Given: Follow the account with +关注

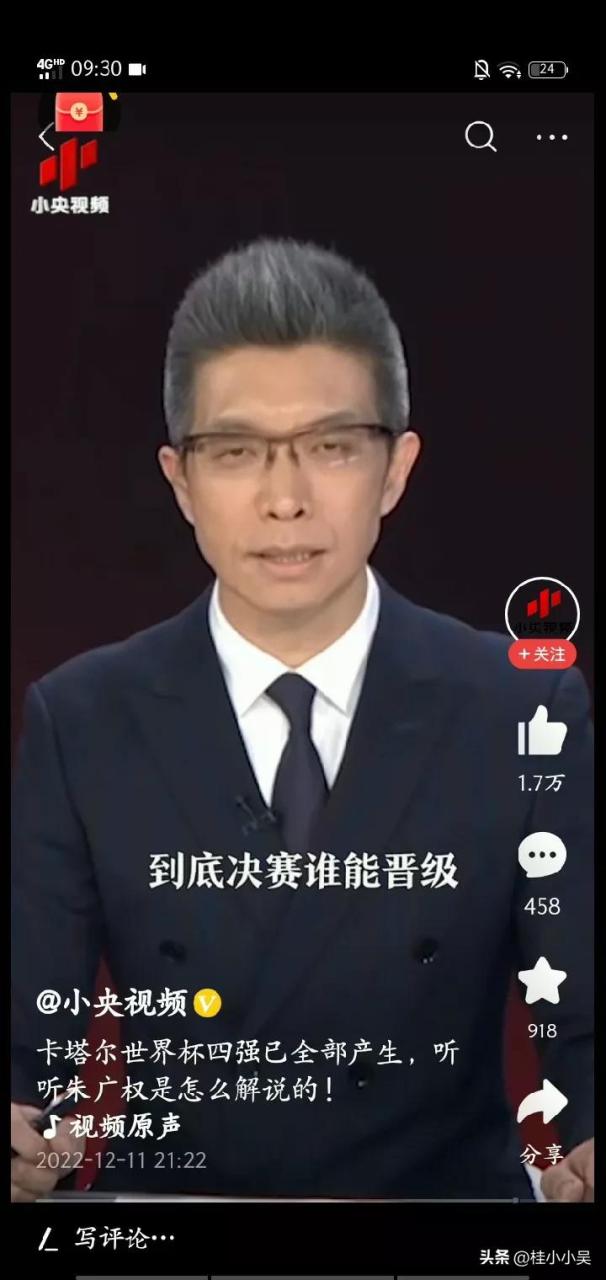Looking at the screenshot, I should point(542,654).
